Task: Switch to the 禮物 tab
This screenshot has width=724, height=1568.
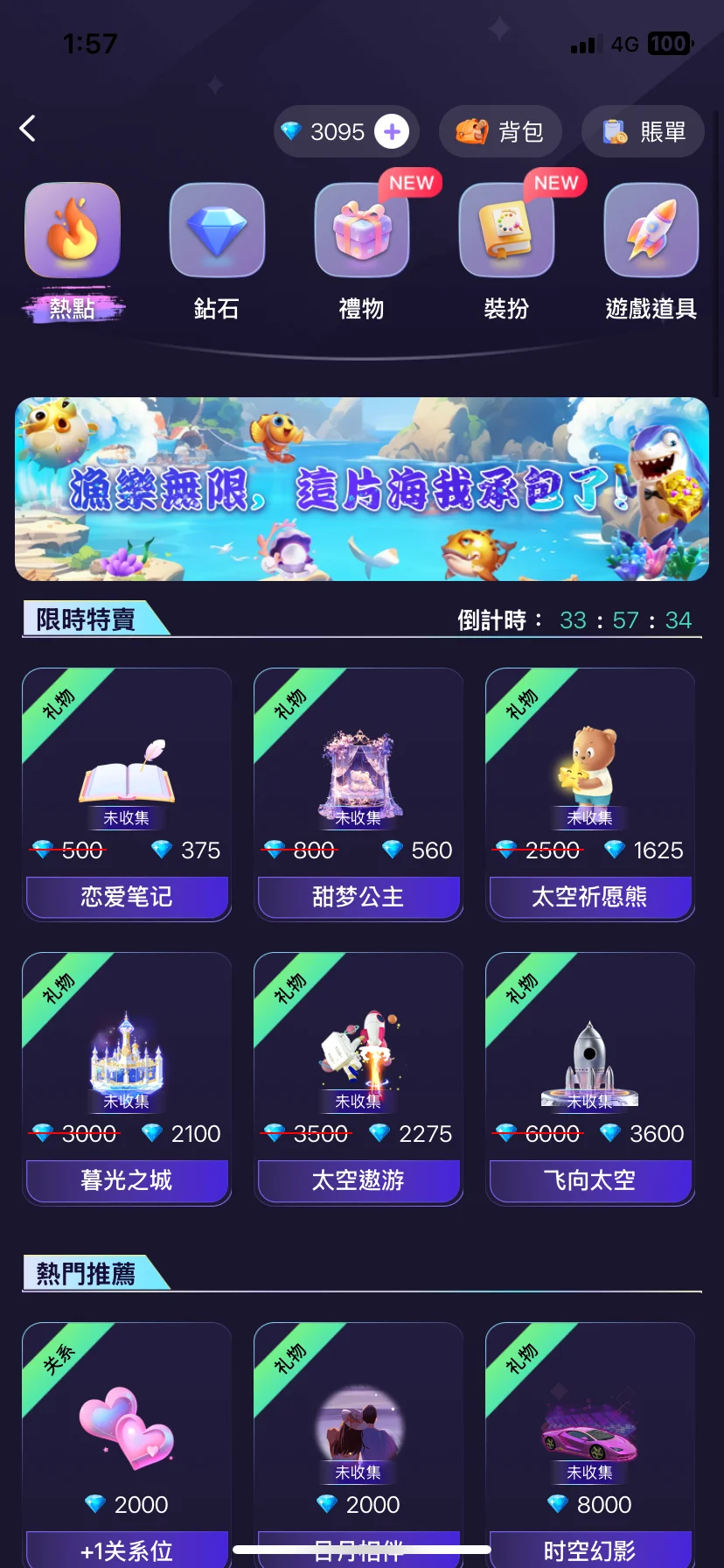Action: [362, 251]
